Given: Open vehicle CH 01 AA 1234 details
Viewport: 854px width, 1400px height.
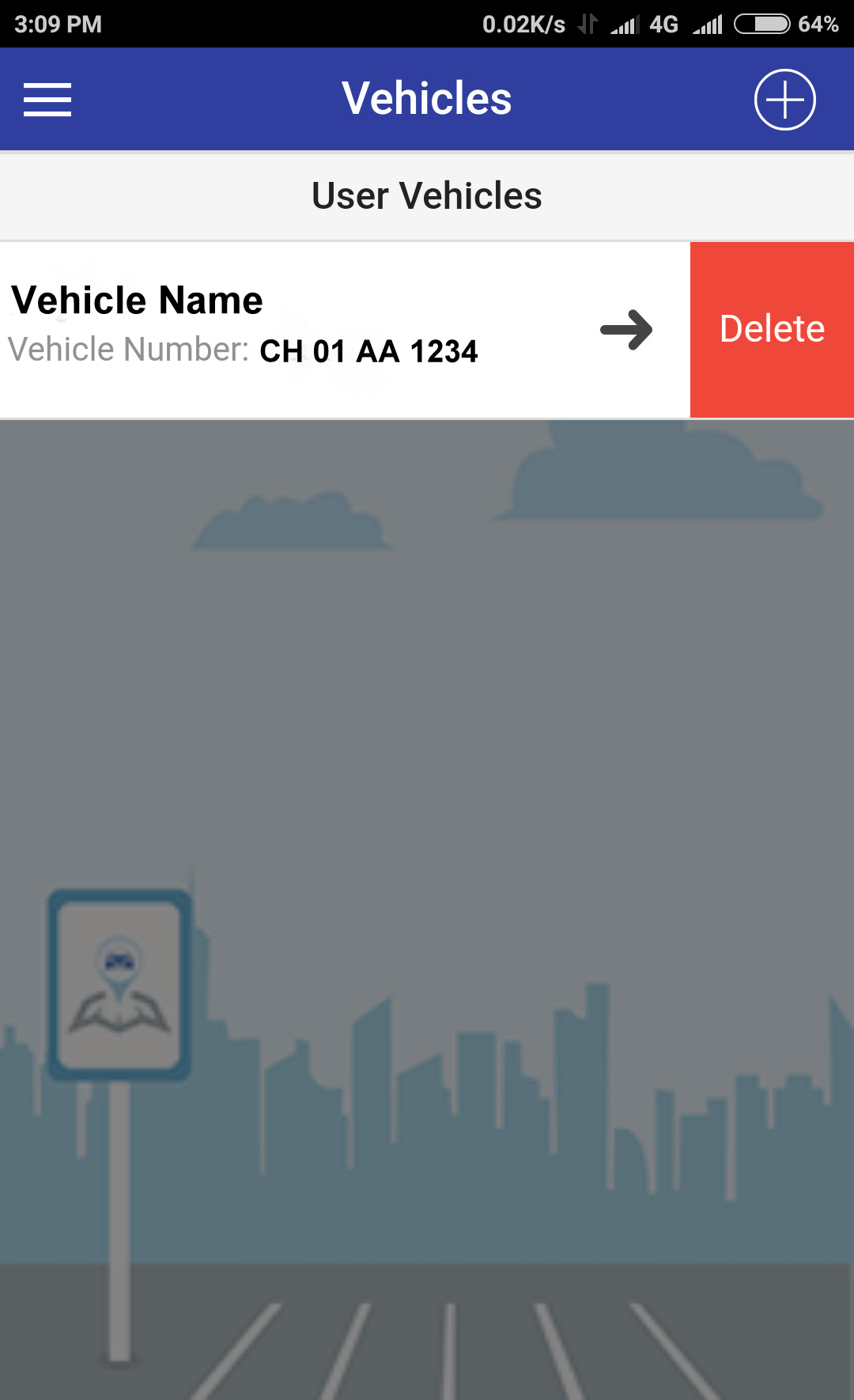Looking at the screenshot, I should point(626,329).
